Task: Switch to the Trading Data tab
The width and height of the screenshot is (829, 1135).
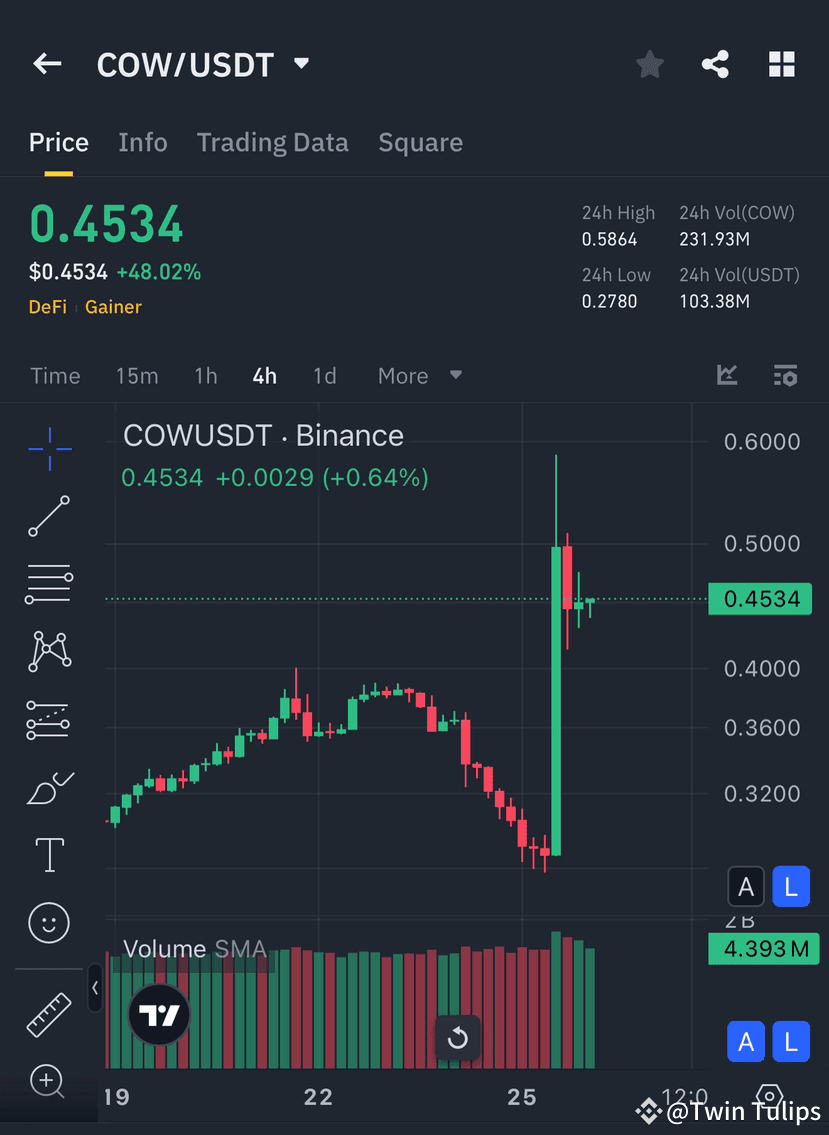Action: 272,142
